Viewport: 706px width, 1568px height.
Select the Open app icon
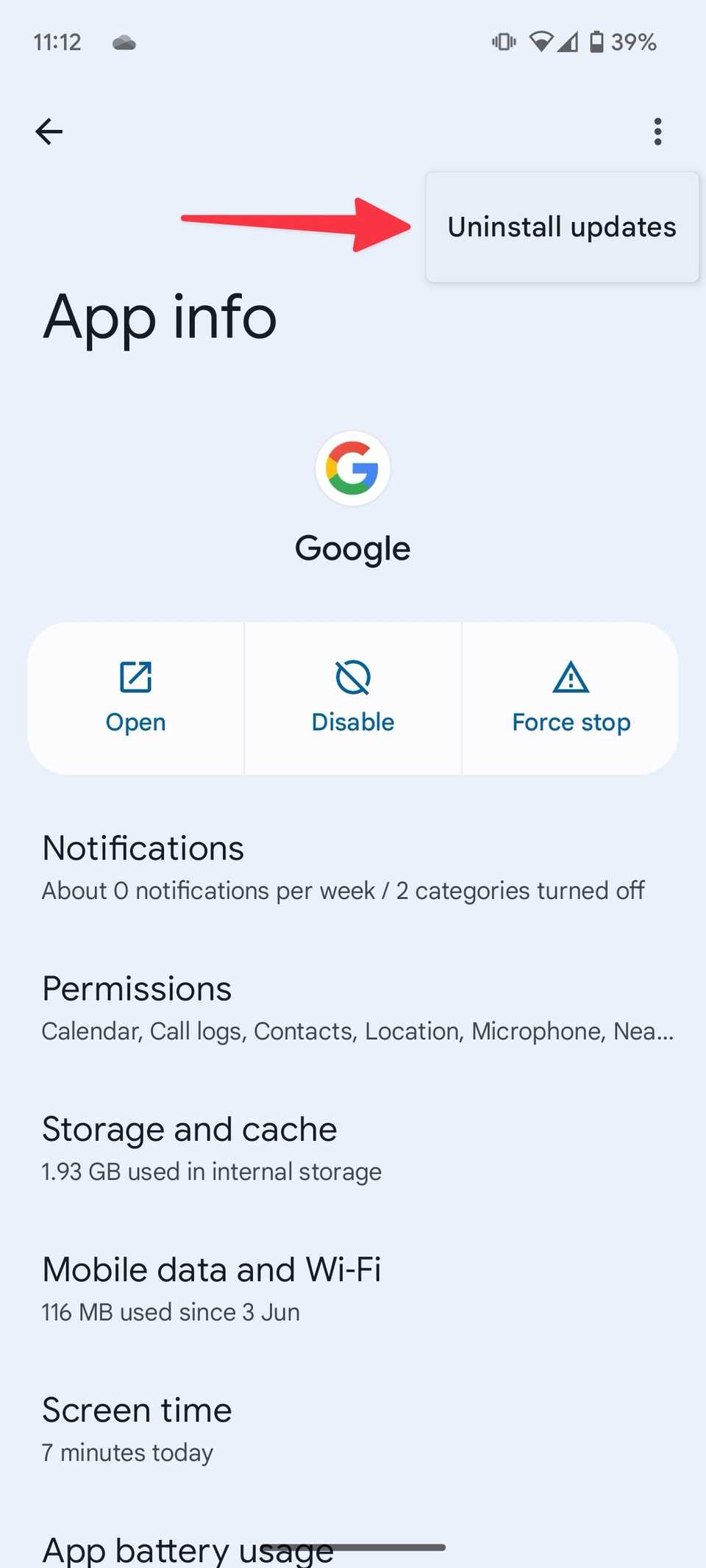(x=135, y=676)
